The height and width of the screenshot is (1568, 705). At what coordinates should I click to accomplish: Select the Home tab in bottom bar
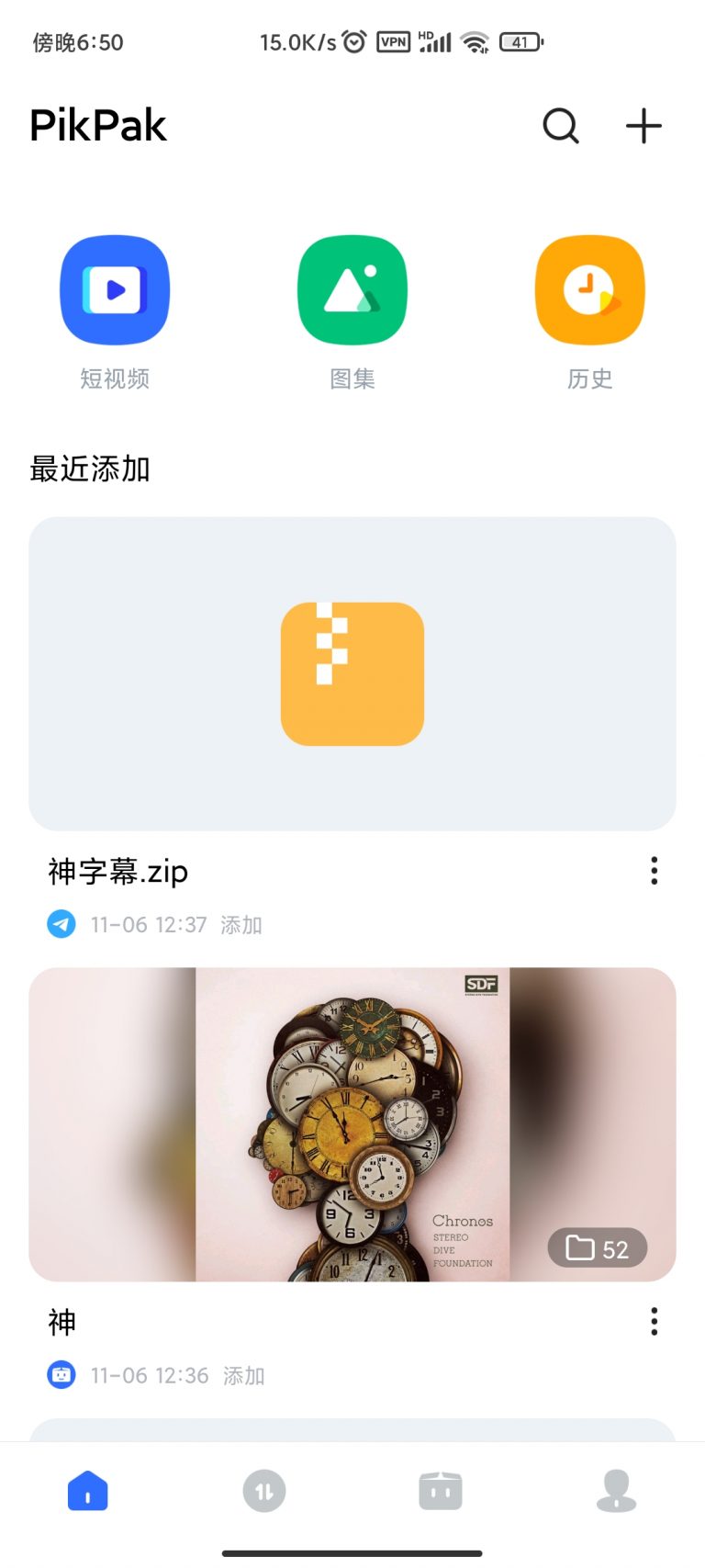[x=87, y=1491]
